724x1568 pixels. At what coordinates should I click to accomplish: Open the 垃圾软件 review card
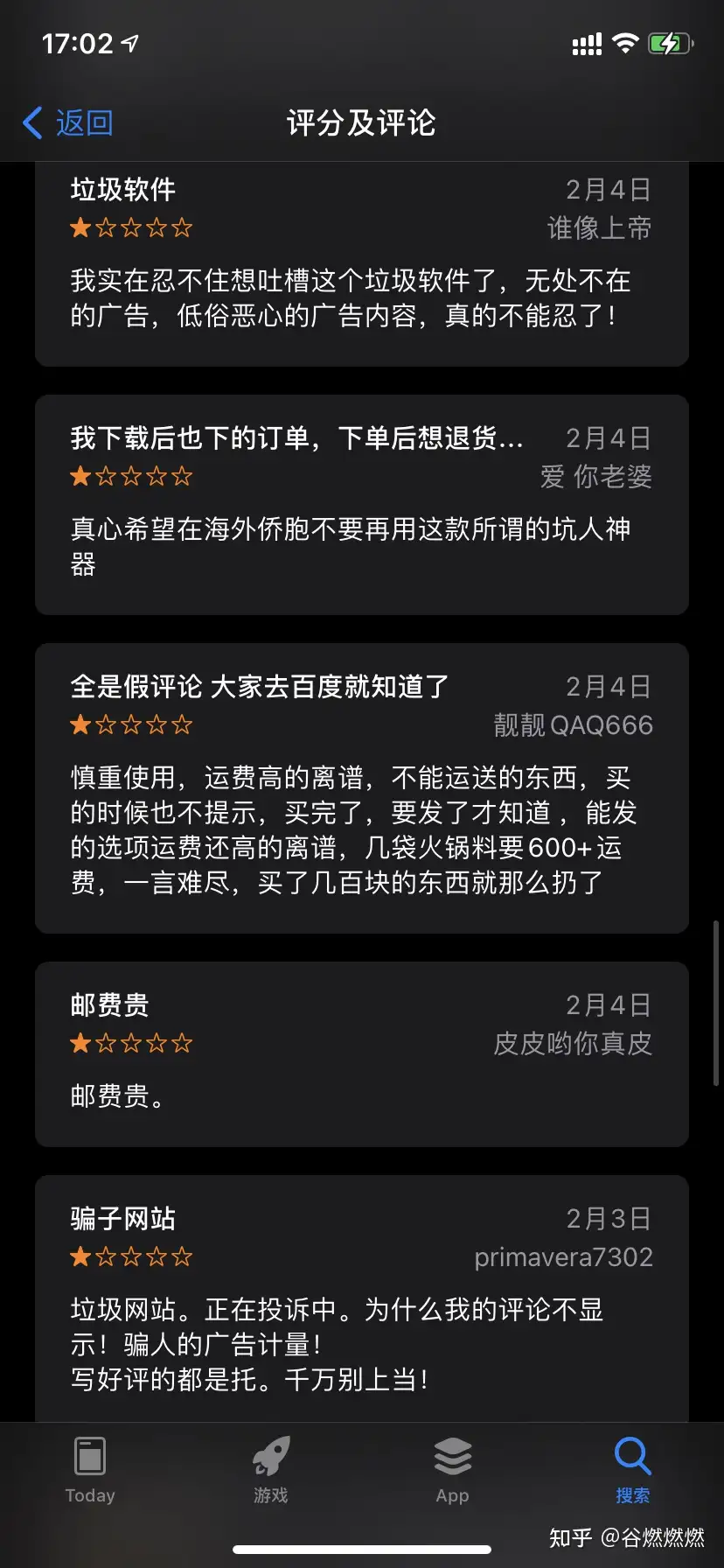(362, 264)
